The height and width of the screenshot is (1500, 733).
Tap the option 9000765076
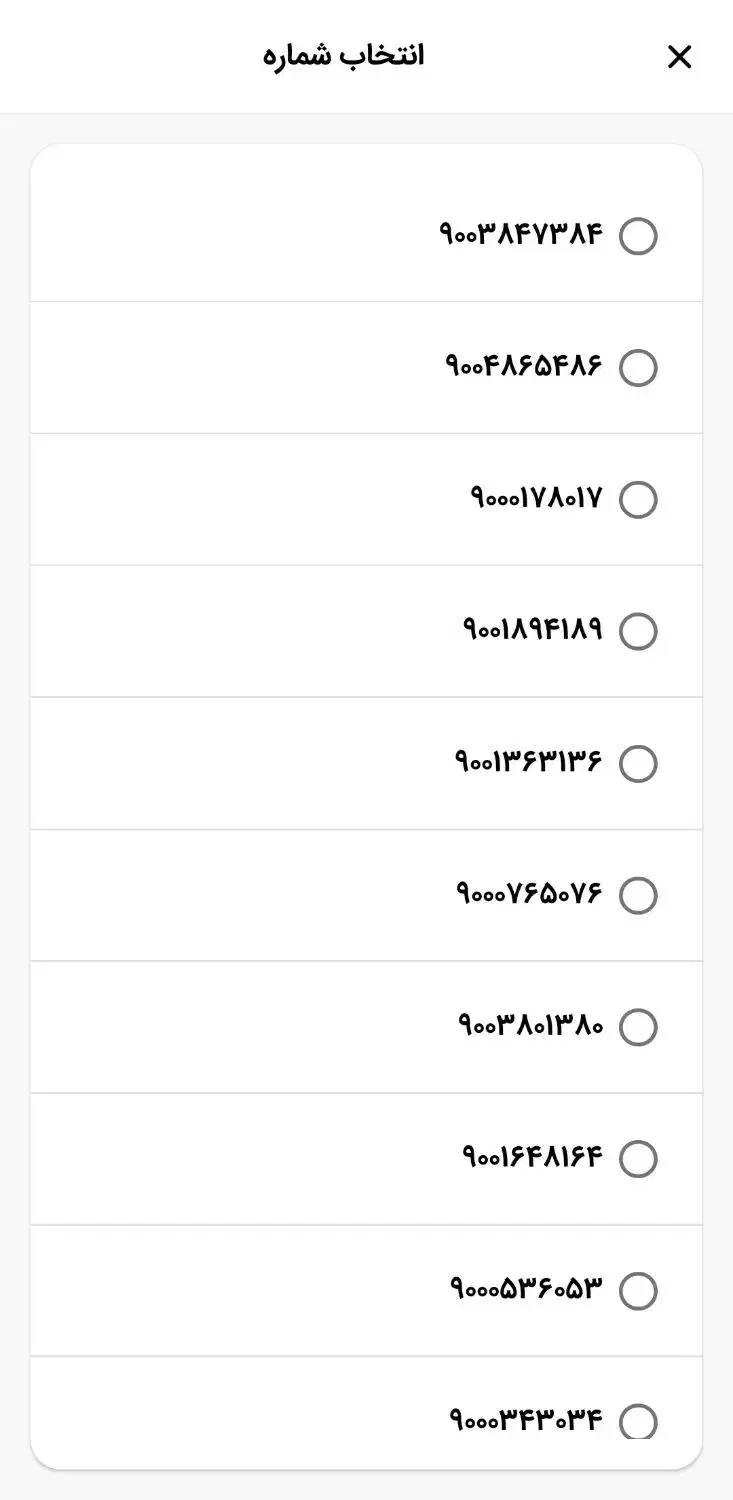(638, 895)
